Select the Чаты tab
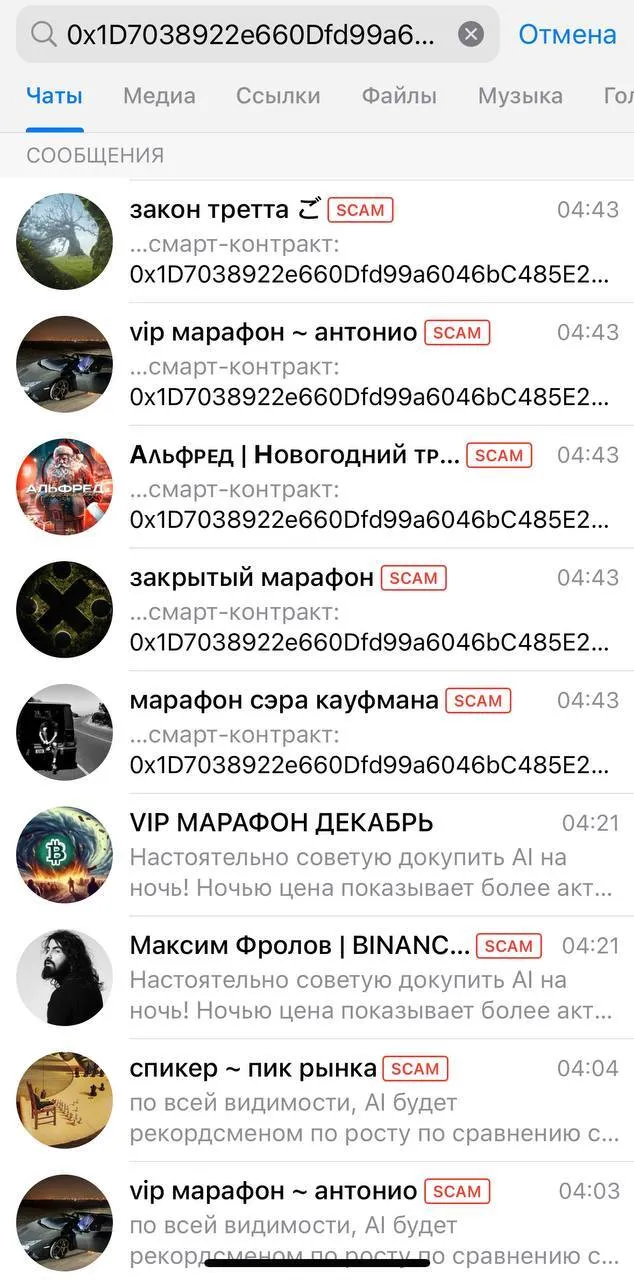Screen dimensions: 634x1280 tap(54, 96)
